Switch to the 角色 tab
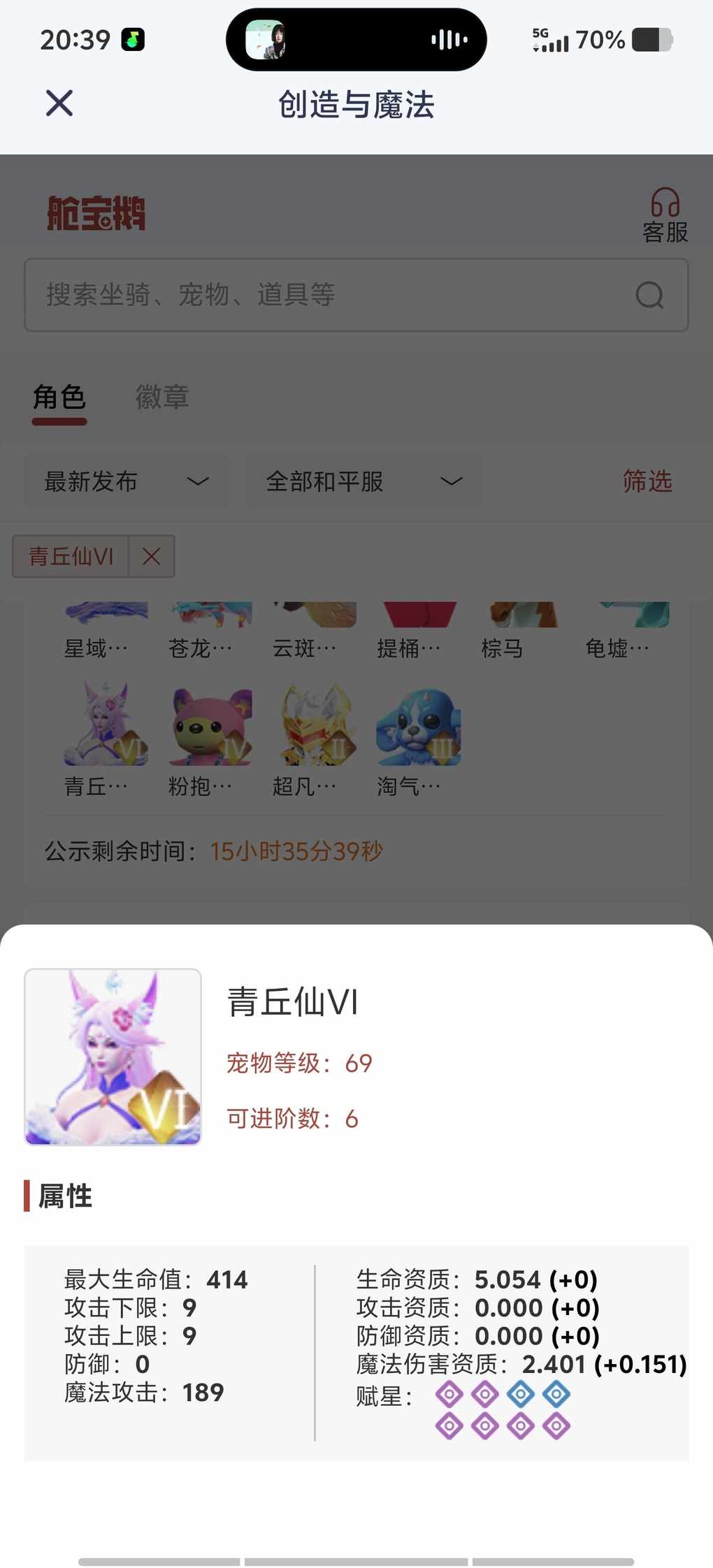713x1568 pixels. pos(59,398)
